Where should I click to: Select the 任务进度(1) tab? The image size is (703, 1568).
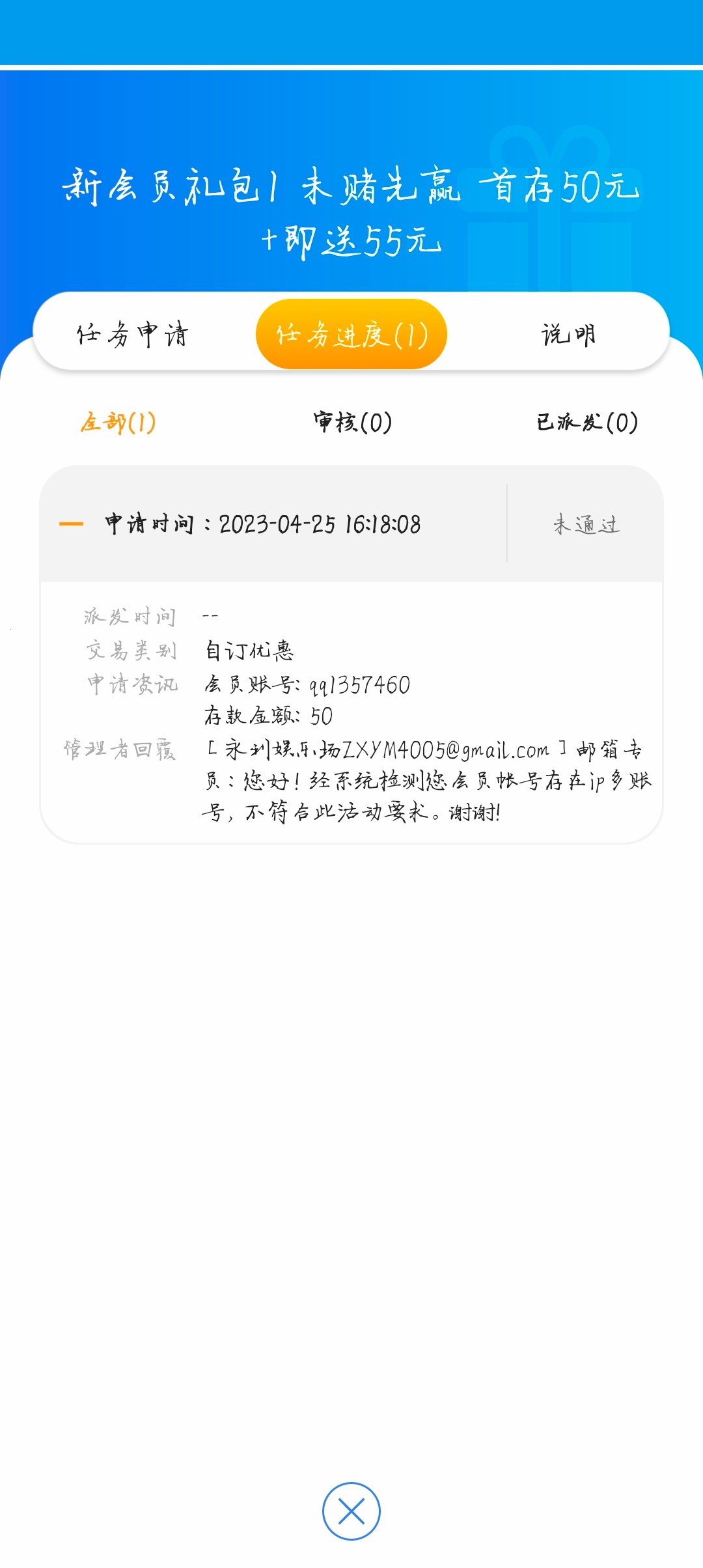pos(351,335)
